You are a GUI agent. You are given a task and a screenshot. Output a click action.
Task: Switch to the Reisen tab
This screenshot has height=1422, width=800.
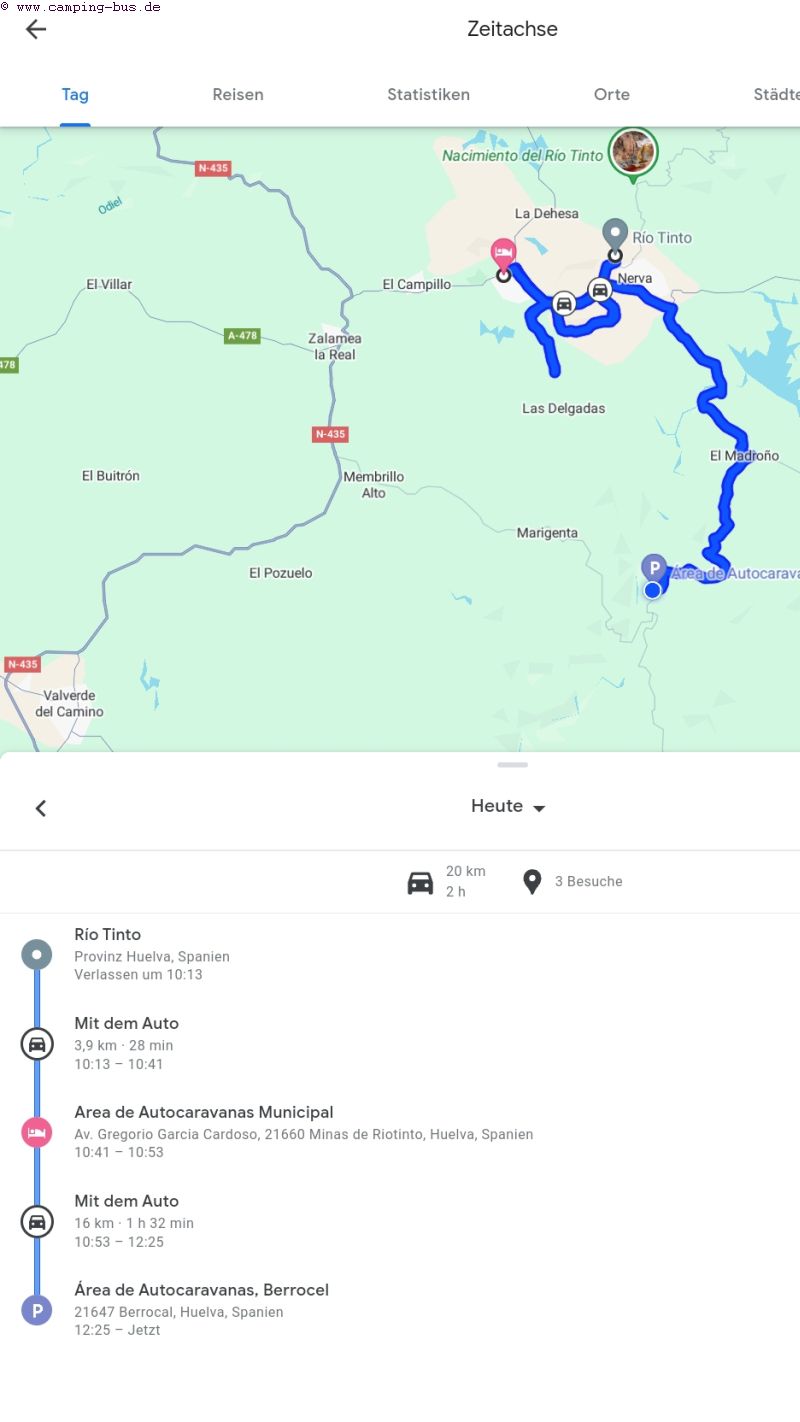(x=238, y=95)
